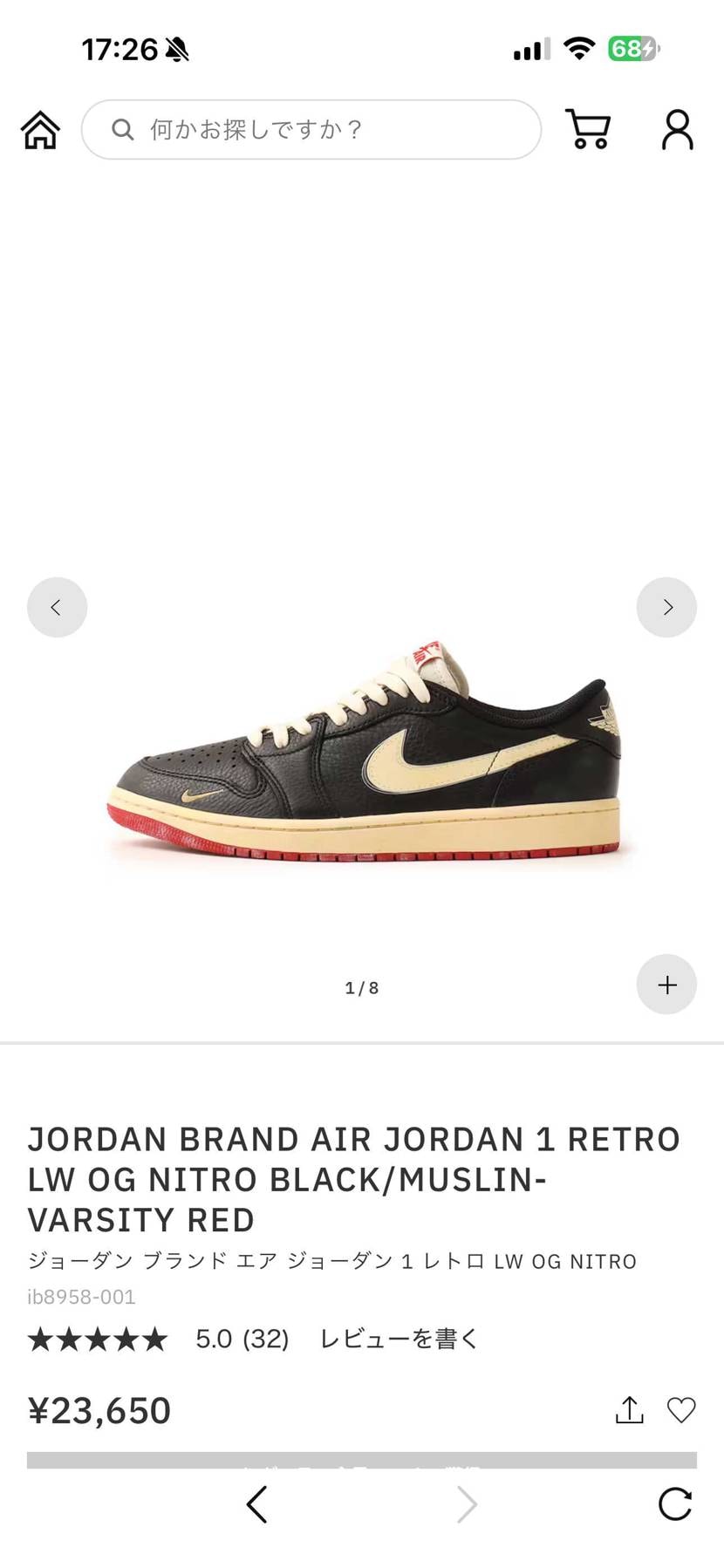Add this shoe to favorites

(x=681, y=1410)
